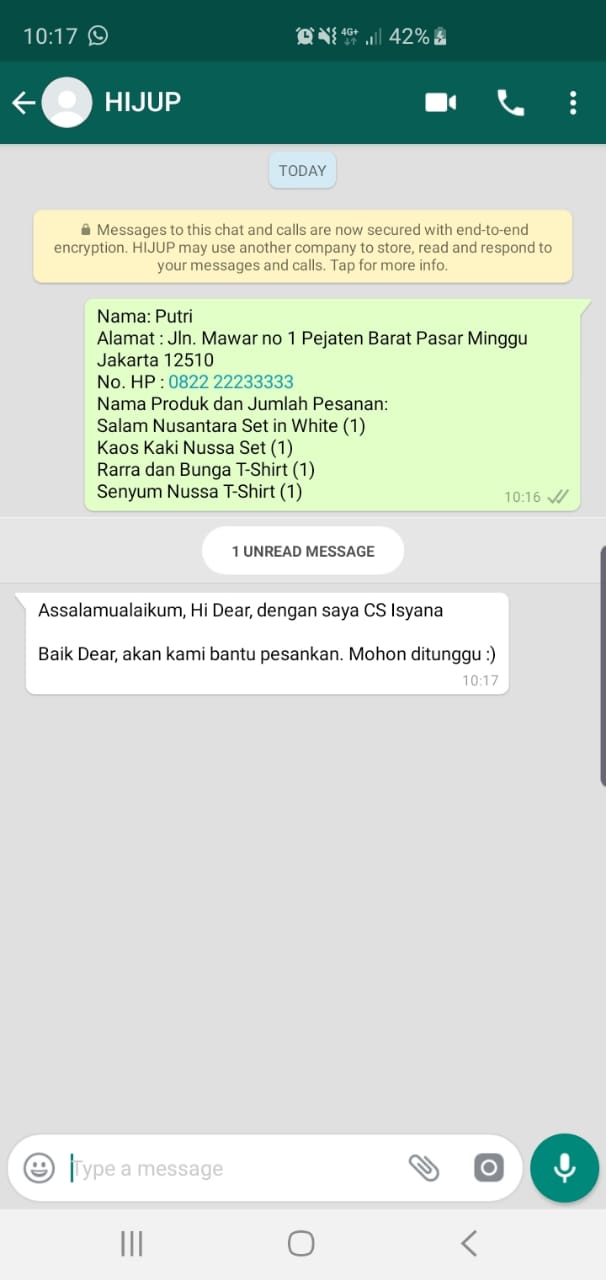606x1280 pixels.
Task: Go to the phone's home screen
Action: click(x=301, y=1243)
